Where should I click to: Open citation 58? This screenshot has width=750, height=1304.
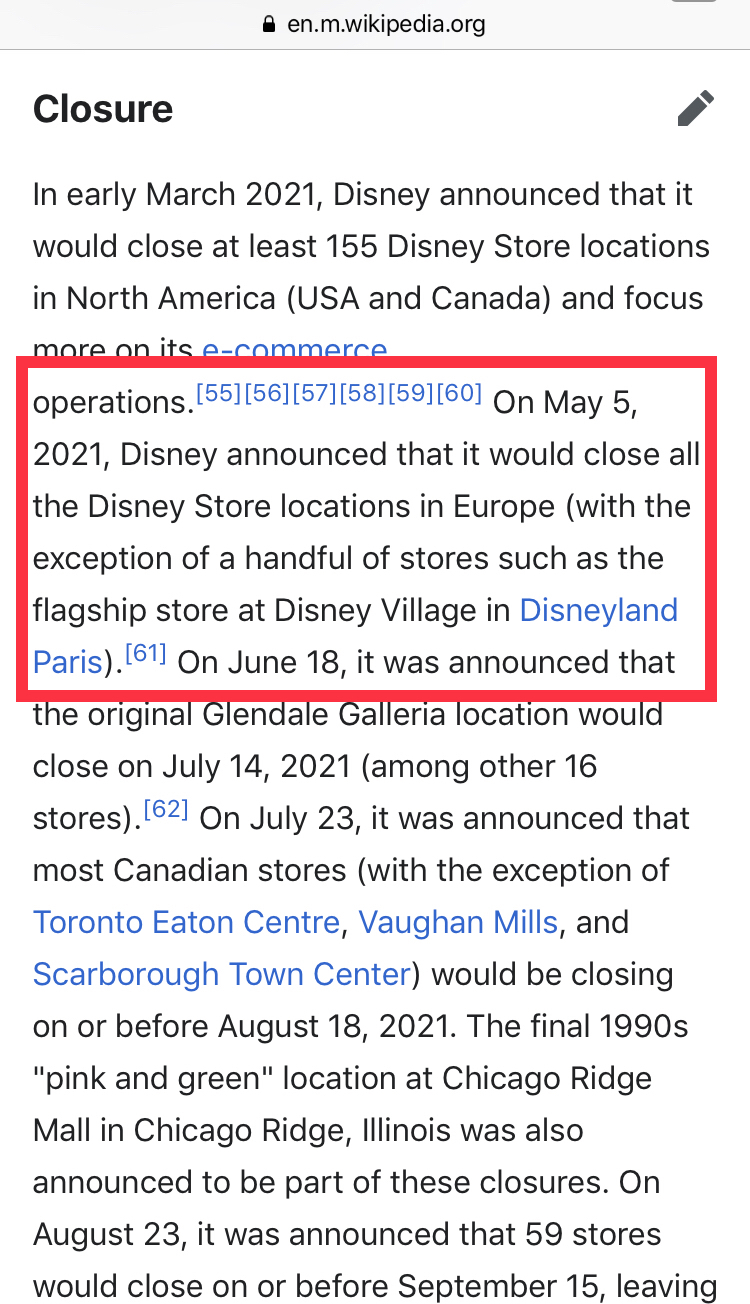click(363, 393)
